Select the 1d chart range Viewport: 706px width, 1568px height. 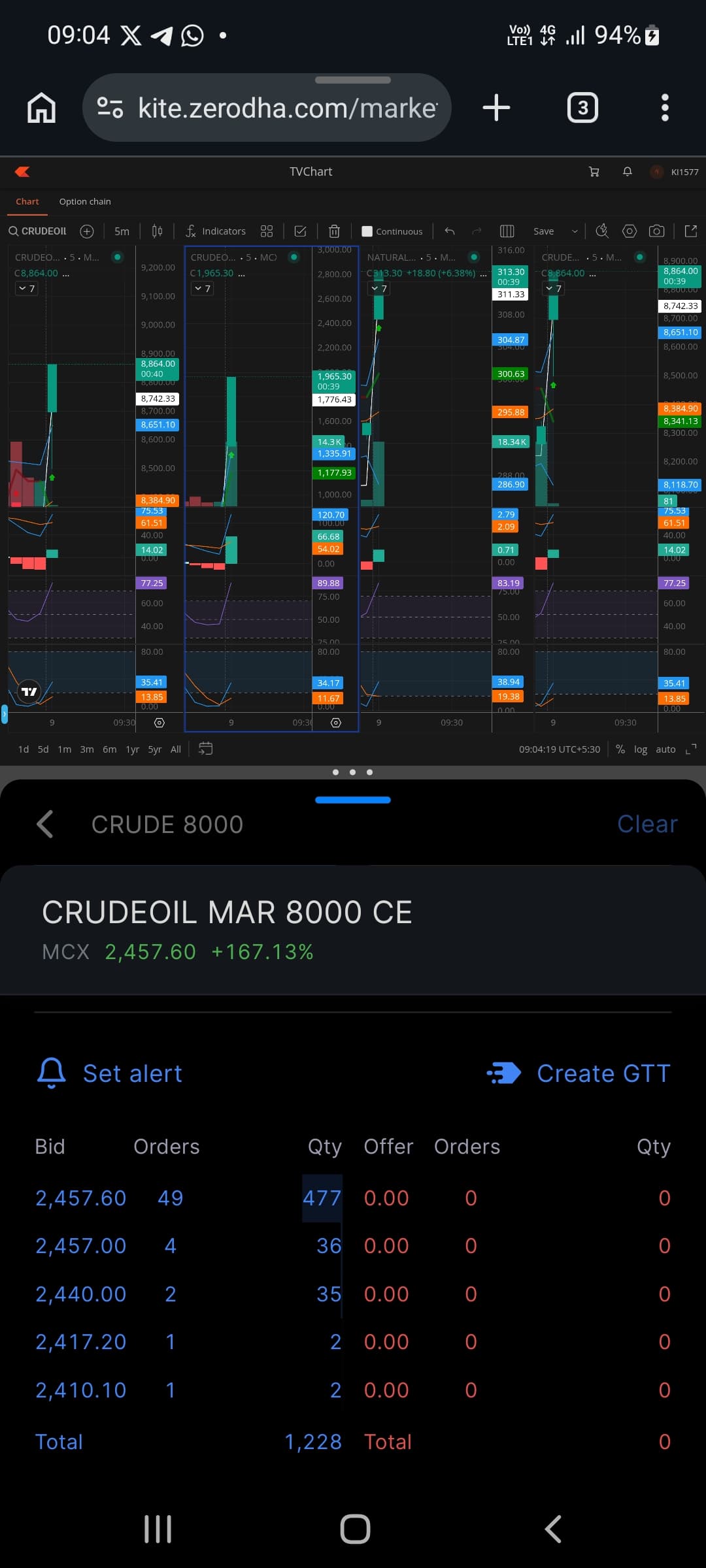point(24,749)
